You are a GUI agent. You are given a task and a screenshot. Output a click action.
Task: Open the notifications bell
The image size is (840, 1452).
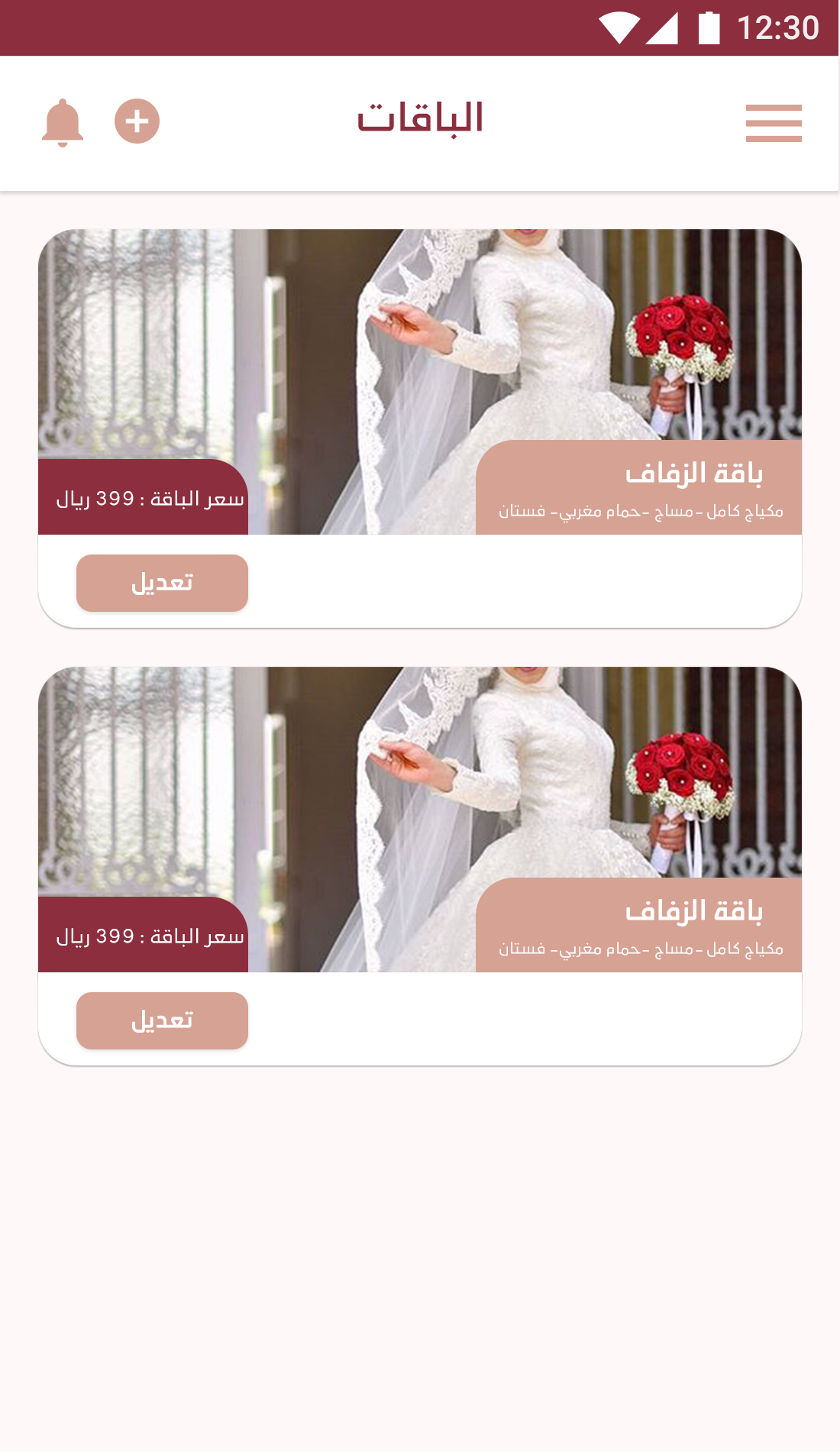coord(63,122)
